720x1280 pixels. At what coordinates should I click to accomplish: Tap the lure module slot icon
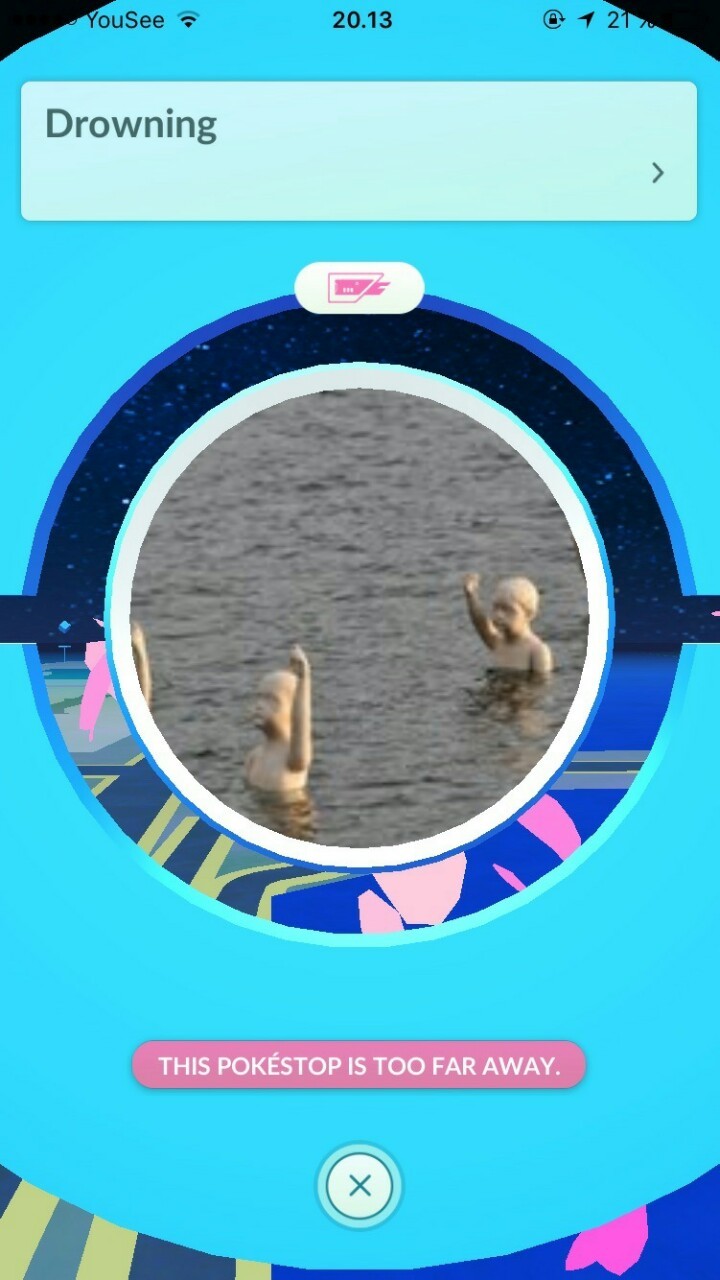coord(359,288)
